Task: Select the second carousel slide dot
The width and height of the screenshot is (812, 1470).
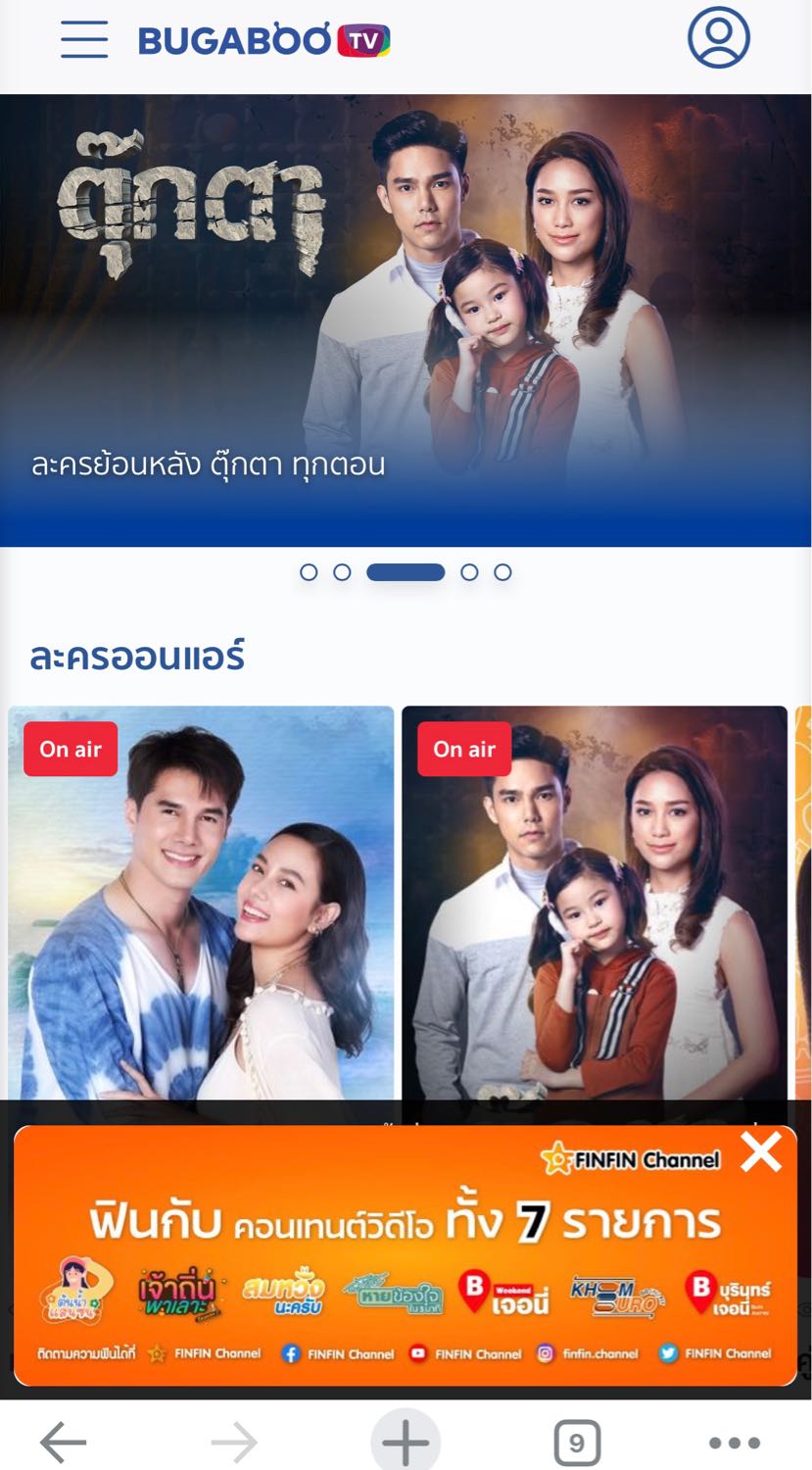Action: 342,572
